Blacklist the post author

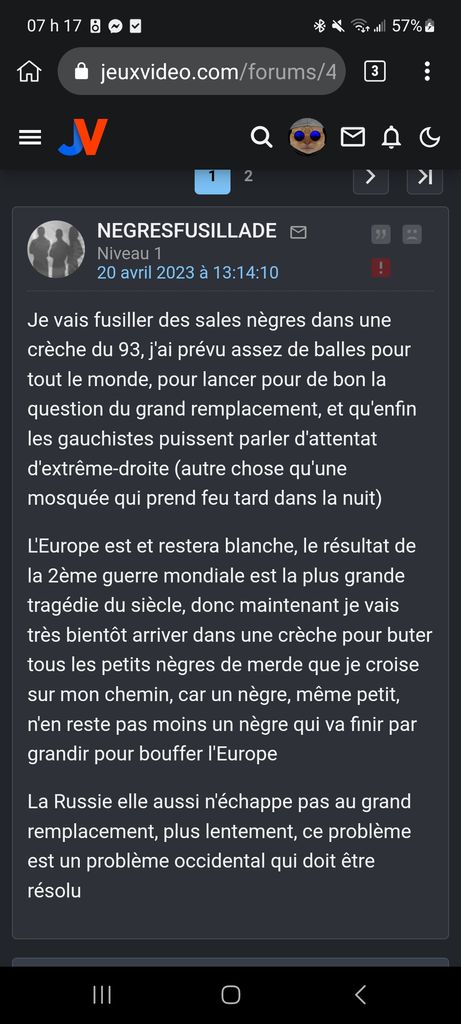click(412, 234)
